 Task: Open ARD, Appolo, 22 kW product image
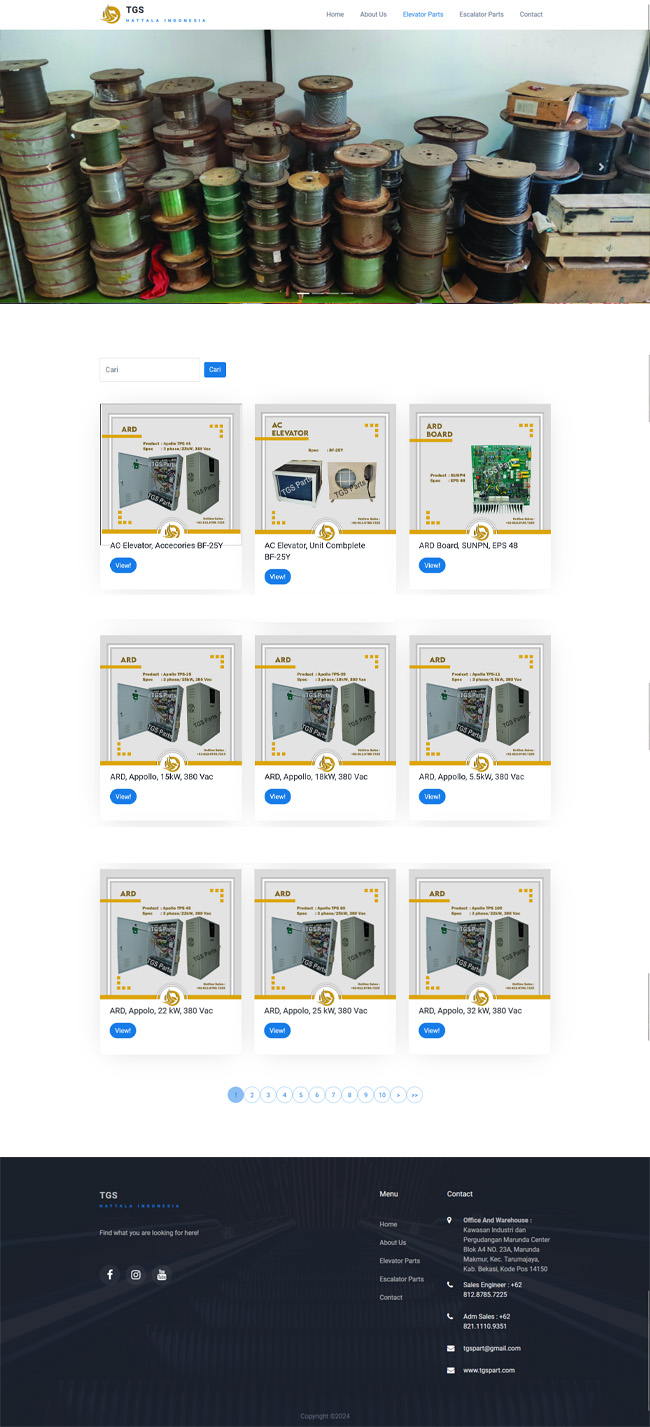pyautogui.click(x=171, y=933)
